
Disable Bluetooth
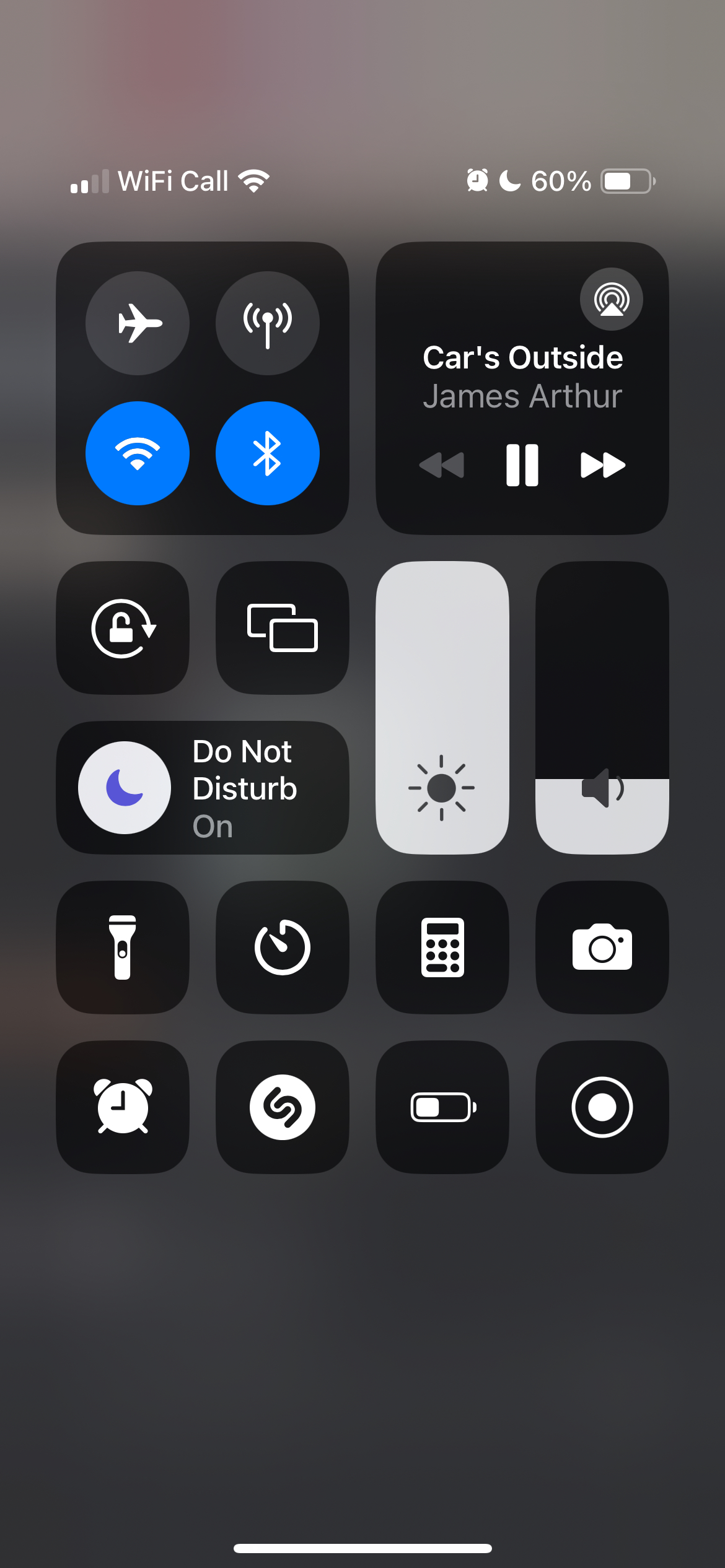268,453
